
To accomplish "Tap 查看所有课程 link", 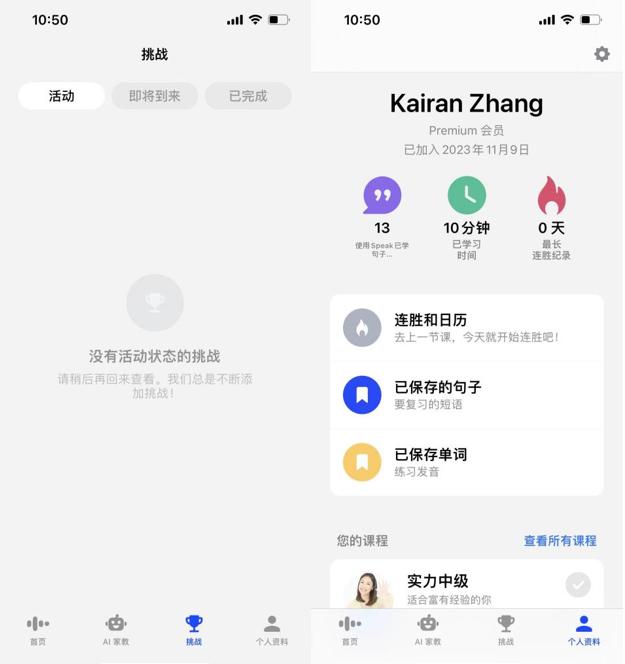I will point(560,541).
